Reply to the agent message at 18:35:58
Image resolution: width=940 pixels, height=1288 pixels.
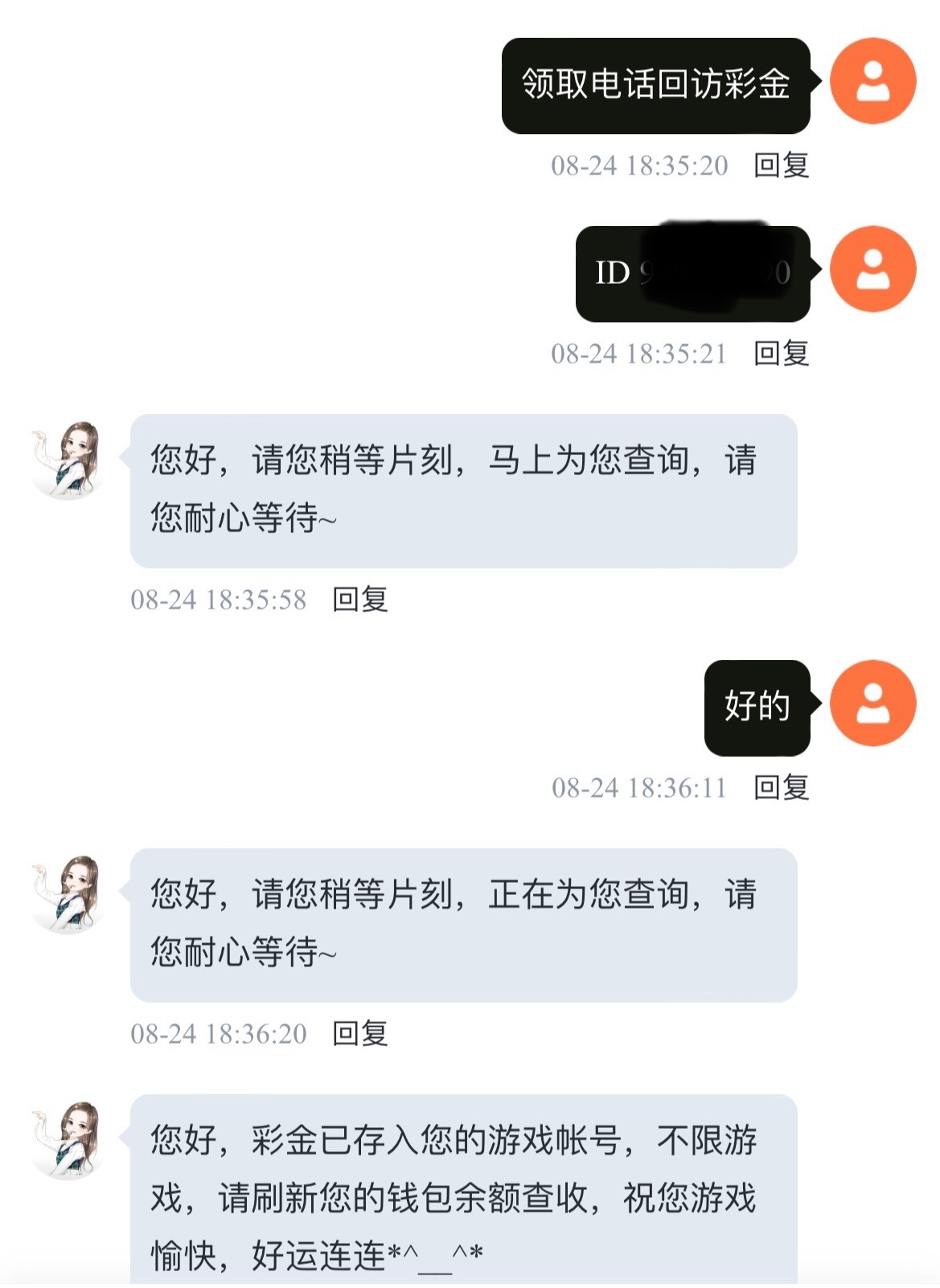pyautogui.click(x=360, y=600)
